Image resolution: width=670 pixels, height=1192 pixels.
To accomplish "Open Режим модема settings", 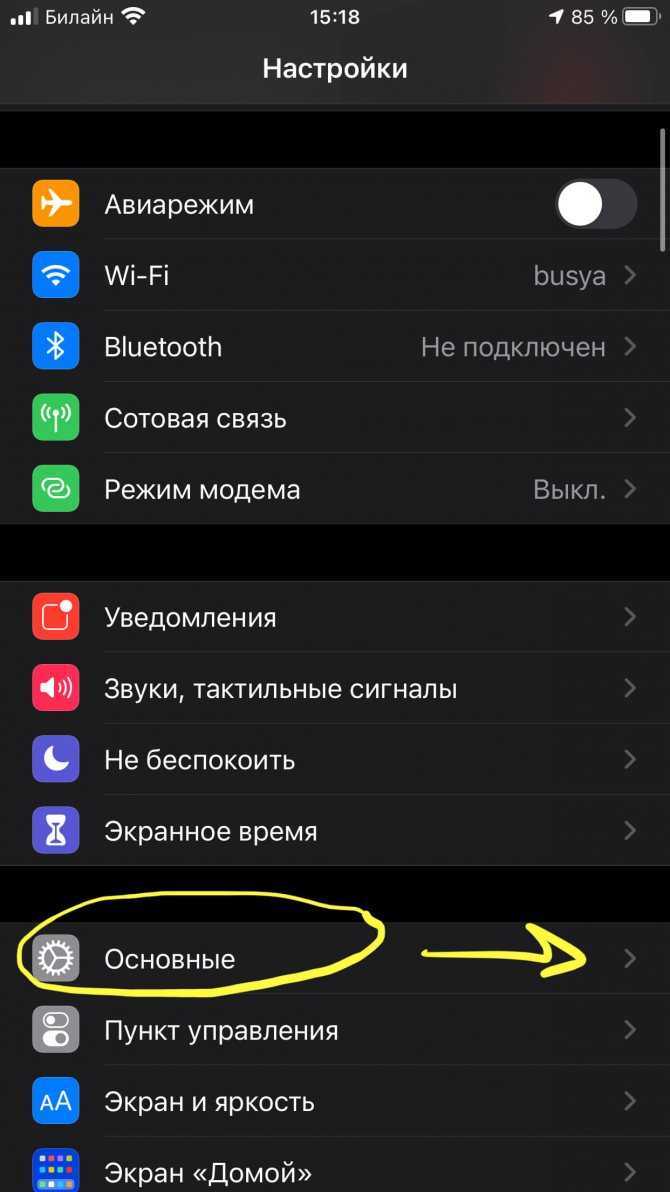I will click(335, 490).
